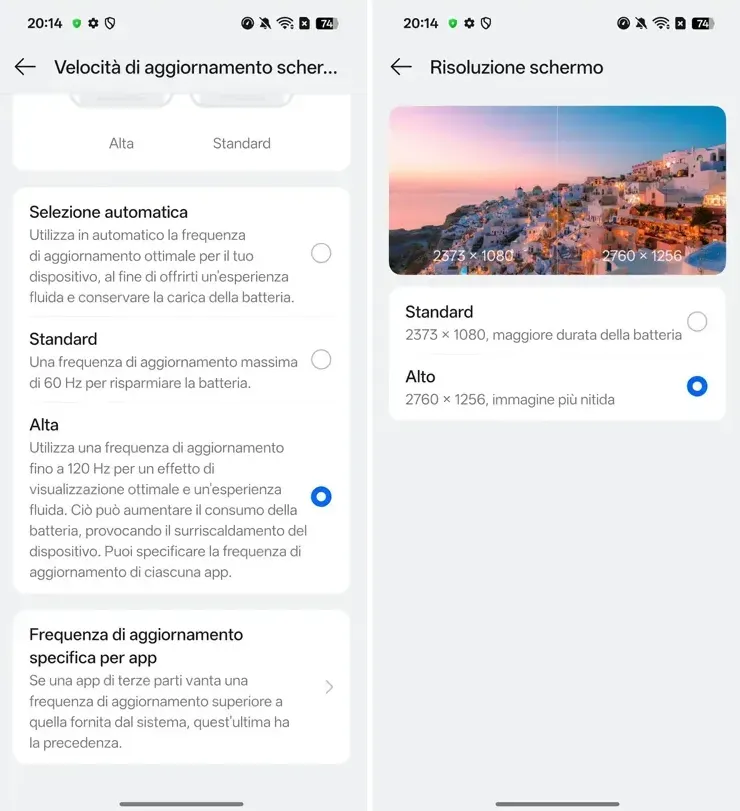Image resolution: width=740 pixels, height=811 pixels.
Task: Go back from Velocità di aggiornamento schermo
Action: pyautogui.click(x=25, y=67)
